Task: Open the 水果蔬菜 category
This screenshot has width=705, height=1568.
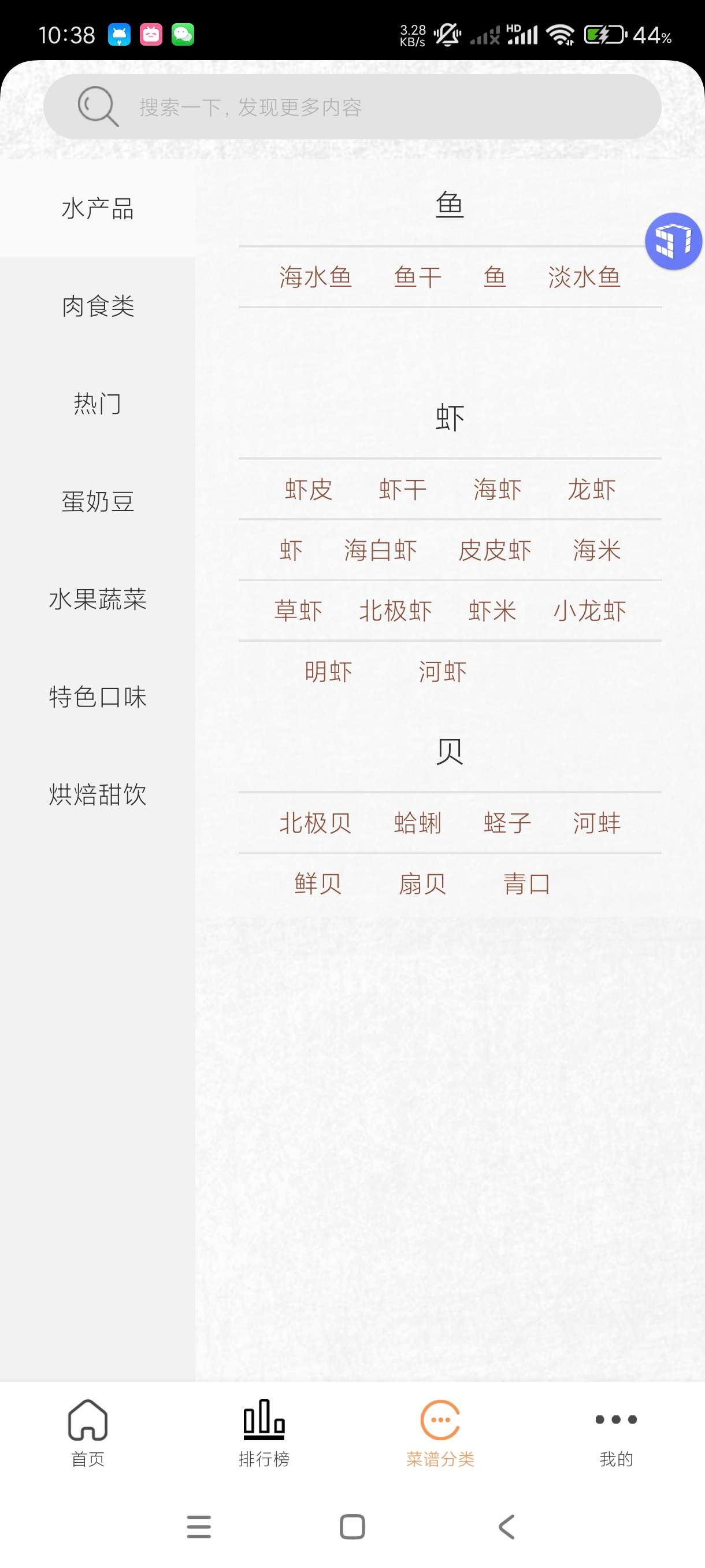Action: coord(97,599)
